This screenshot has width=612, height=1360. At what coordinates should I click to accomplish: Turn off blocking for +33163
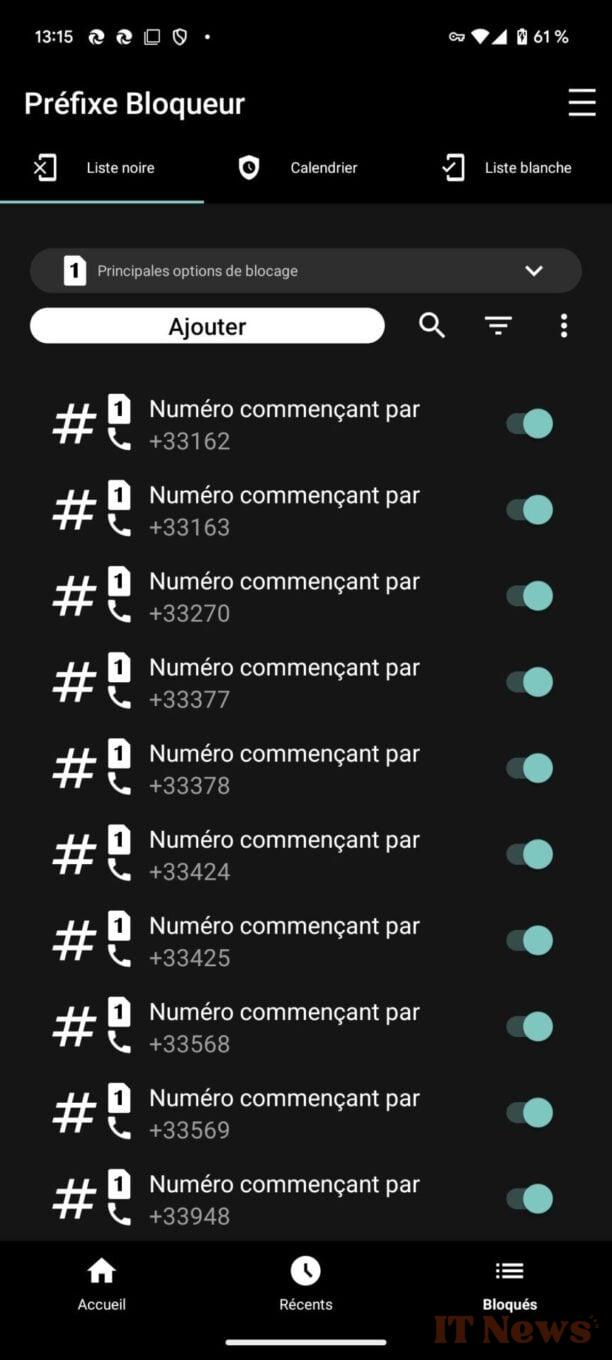[x=529, y=510]
